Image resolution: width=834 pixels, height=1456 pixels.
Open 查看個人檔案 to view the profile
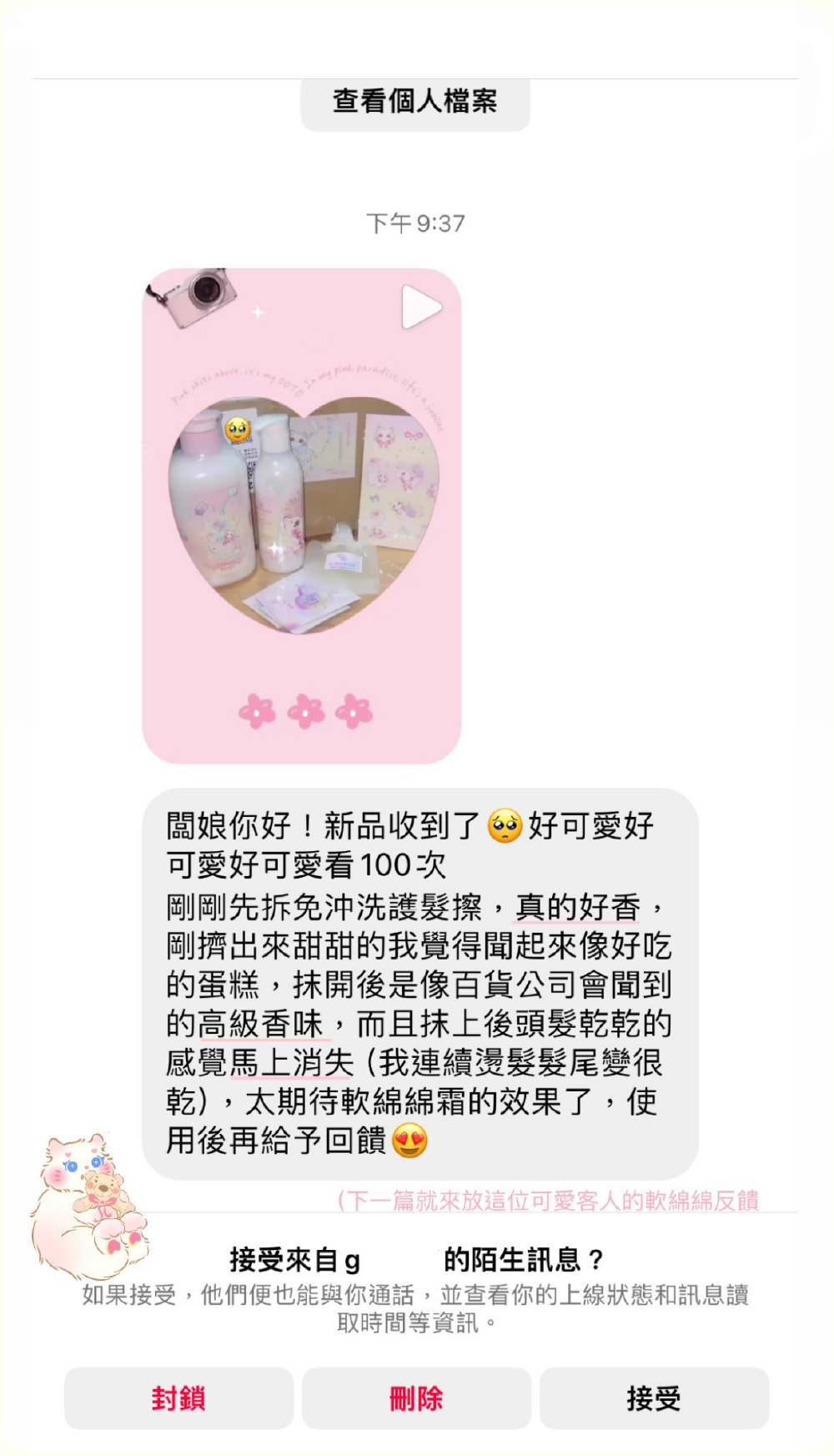[x=414, y=102]
